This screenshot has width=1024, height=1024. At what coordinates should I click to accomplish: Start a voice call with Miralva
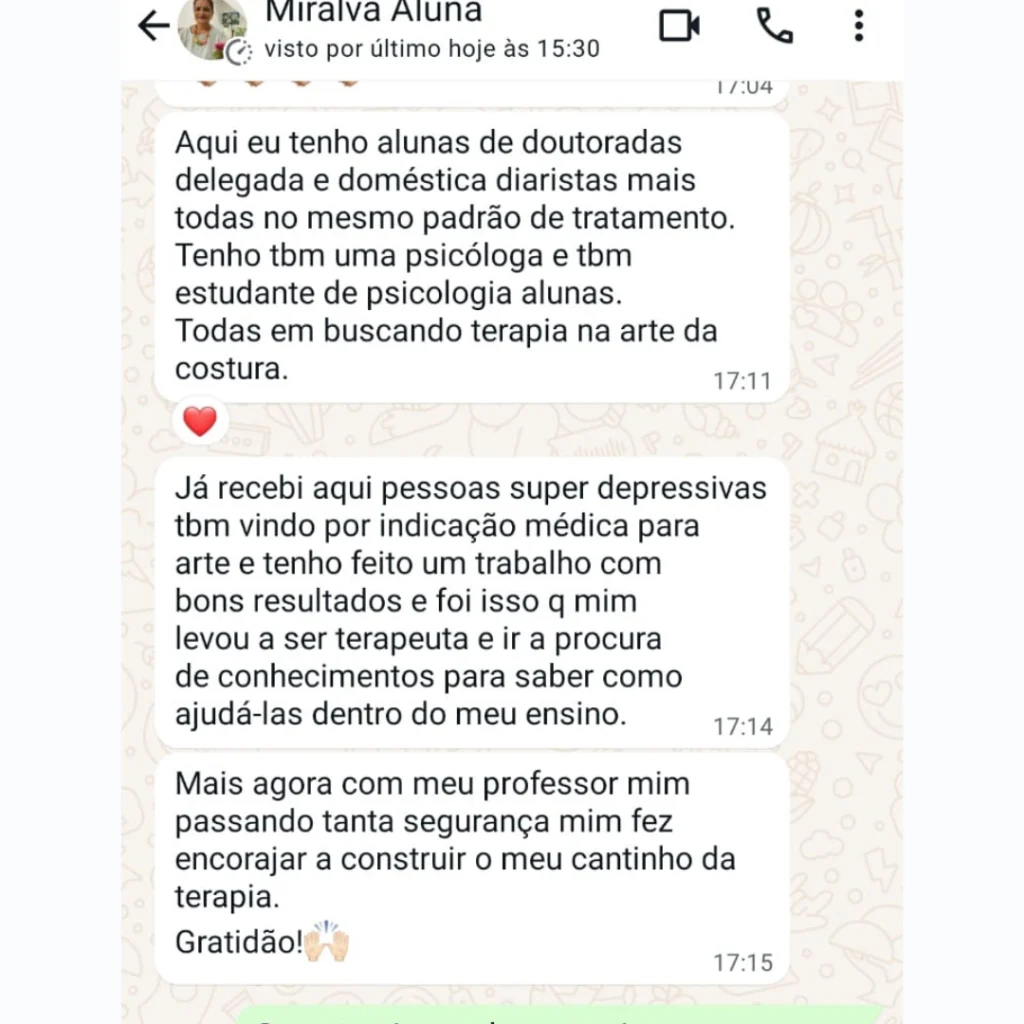(x=774, y=26)
